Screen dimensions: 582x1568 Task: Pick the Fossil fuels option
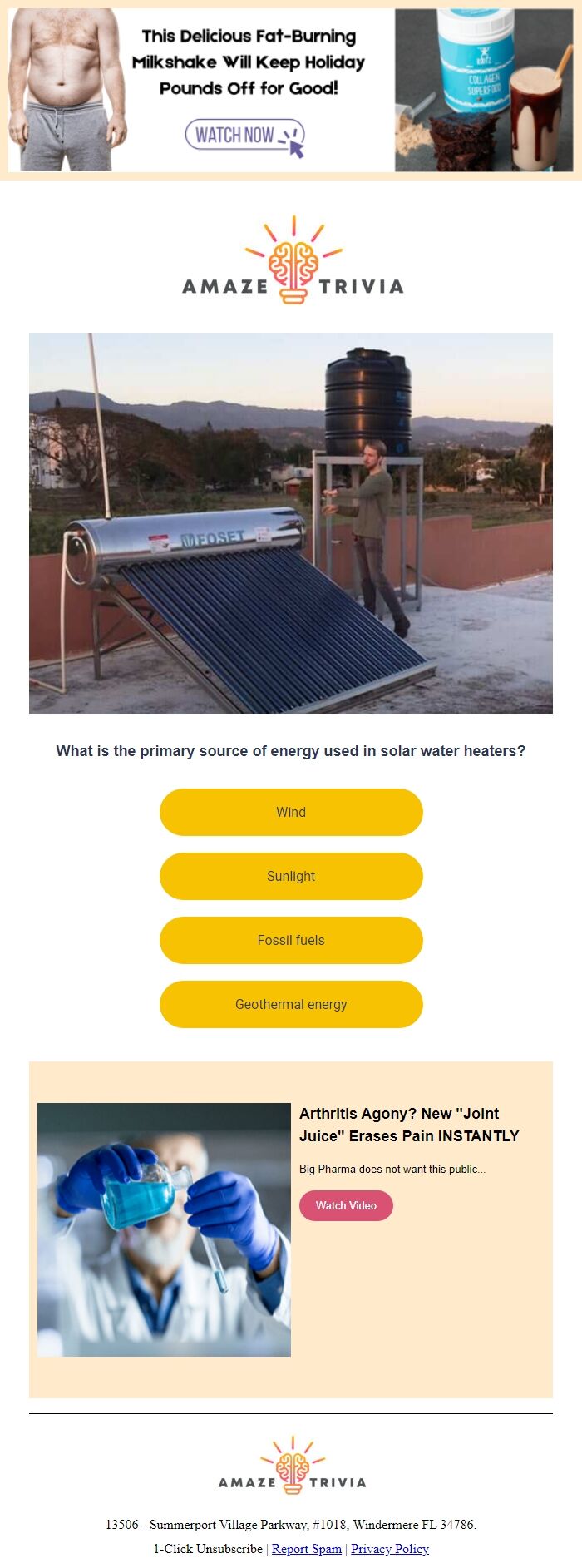[291, 940]
